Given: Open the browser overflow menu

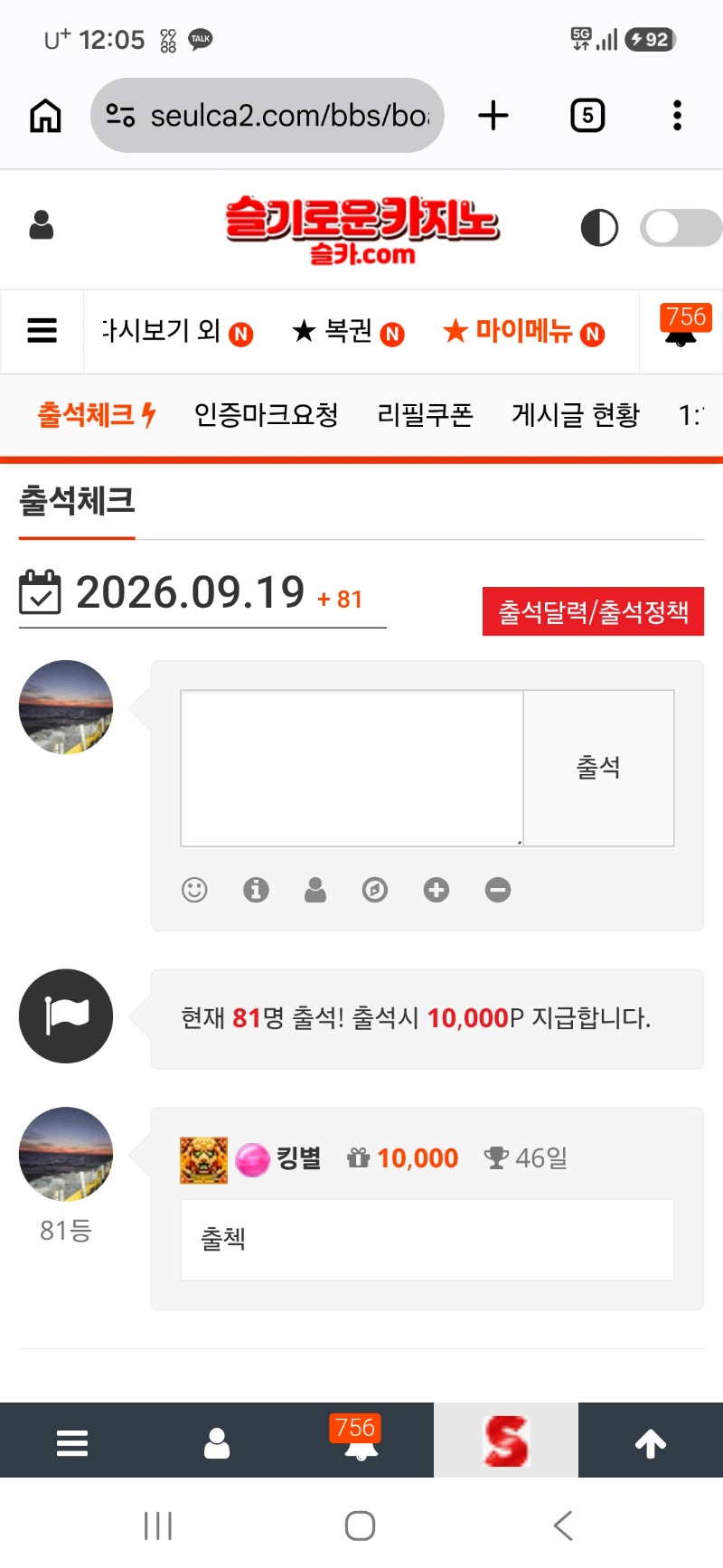Looking at the screenshot, I should [677, 116].
